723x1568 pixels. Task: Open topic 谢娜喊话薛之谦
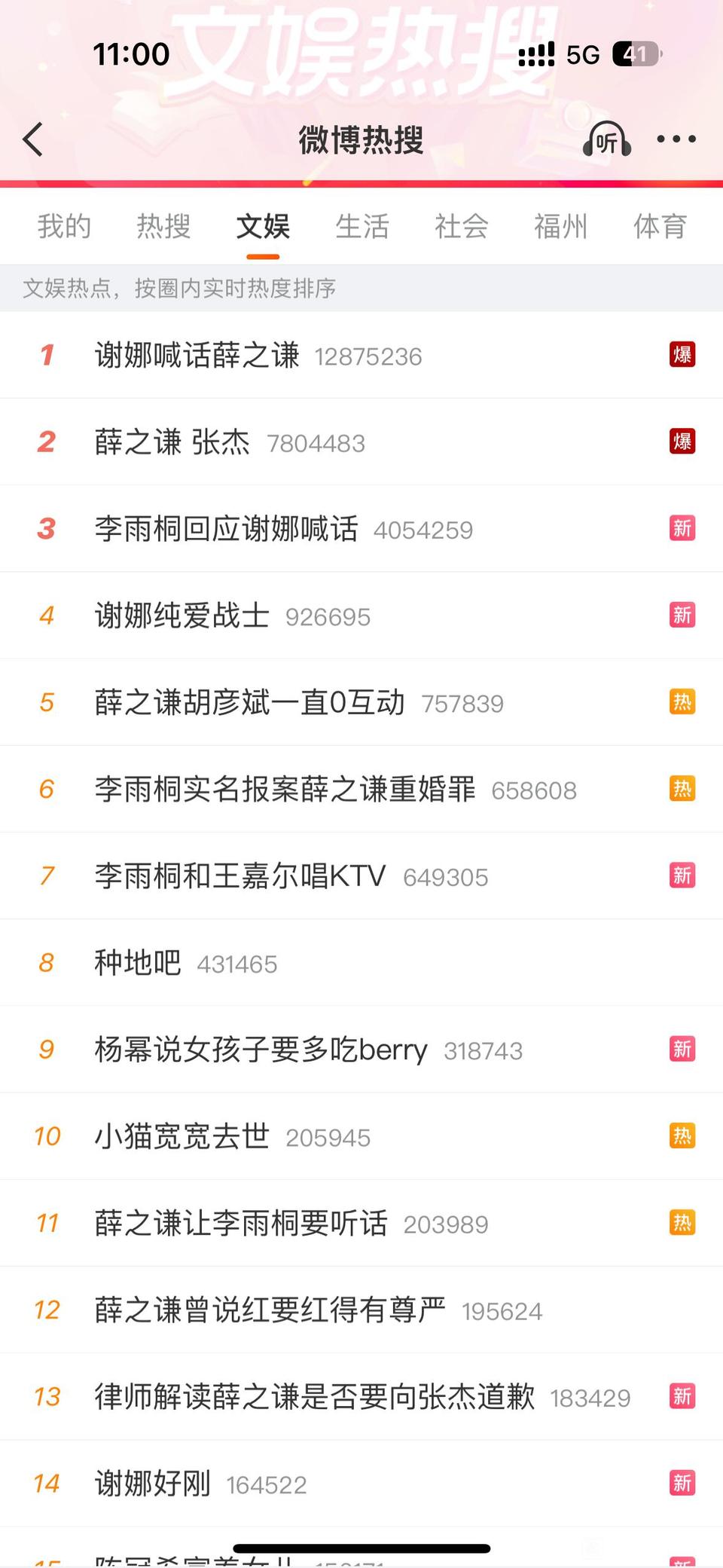[197, 355]
